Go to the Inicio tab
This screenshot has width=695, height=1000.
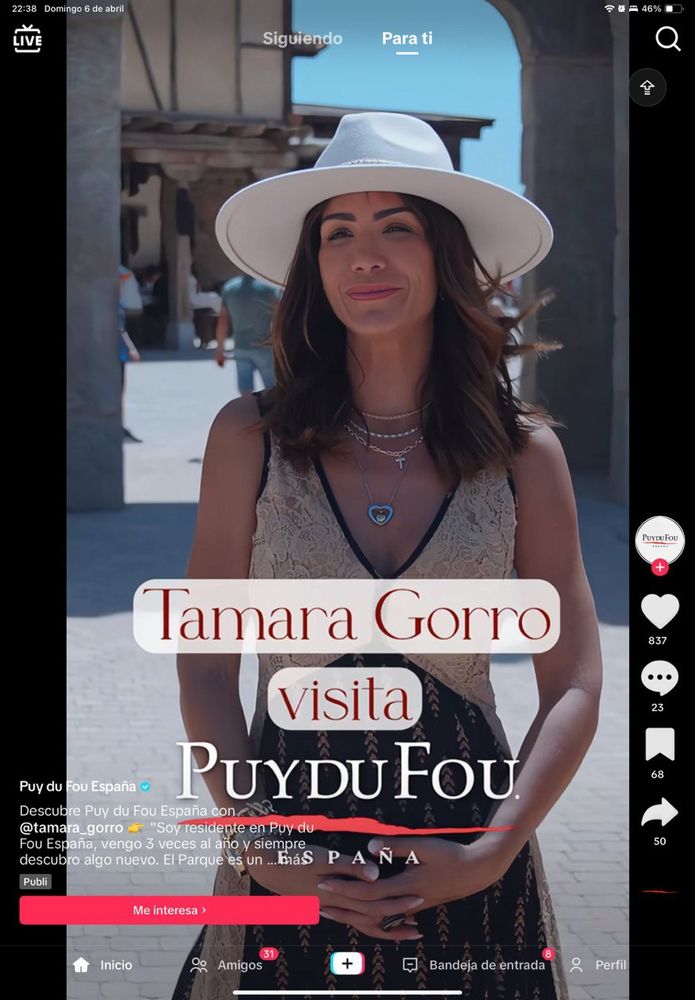[x=103, y=964]
